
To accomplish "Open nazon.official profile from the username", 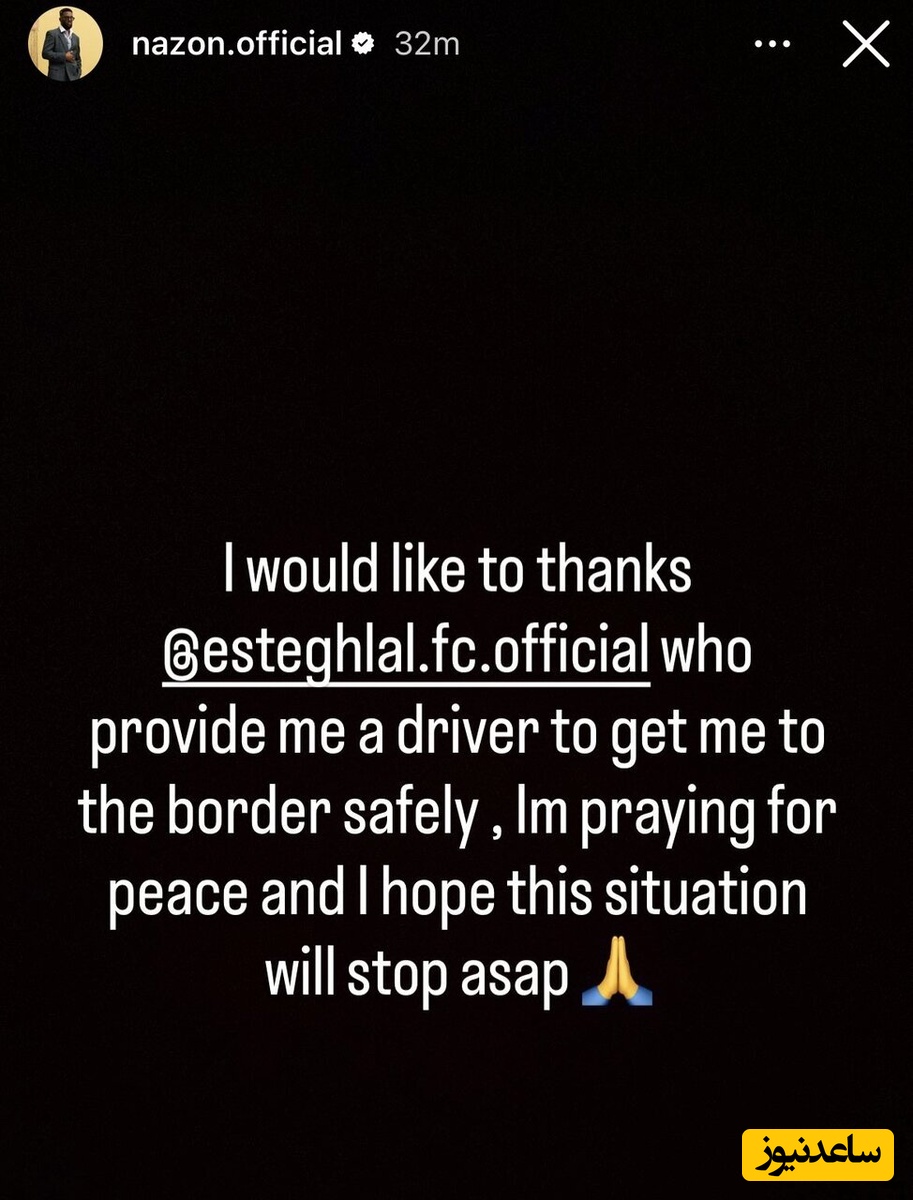I will [237, 44].
